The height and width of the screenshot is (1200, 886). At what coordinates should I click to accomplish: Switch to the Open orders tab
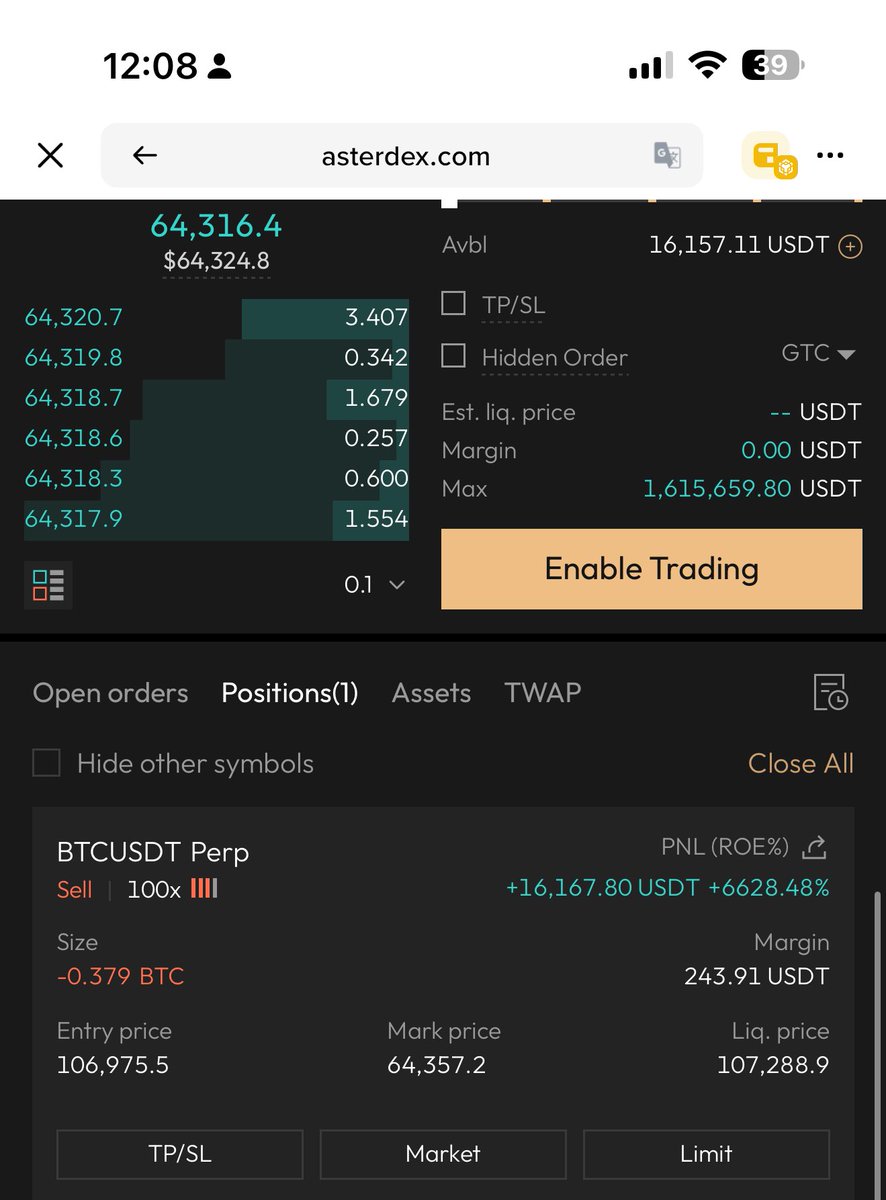point(110,693)
